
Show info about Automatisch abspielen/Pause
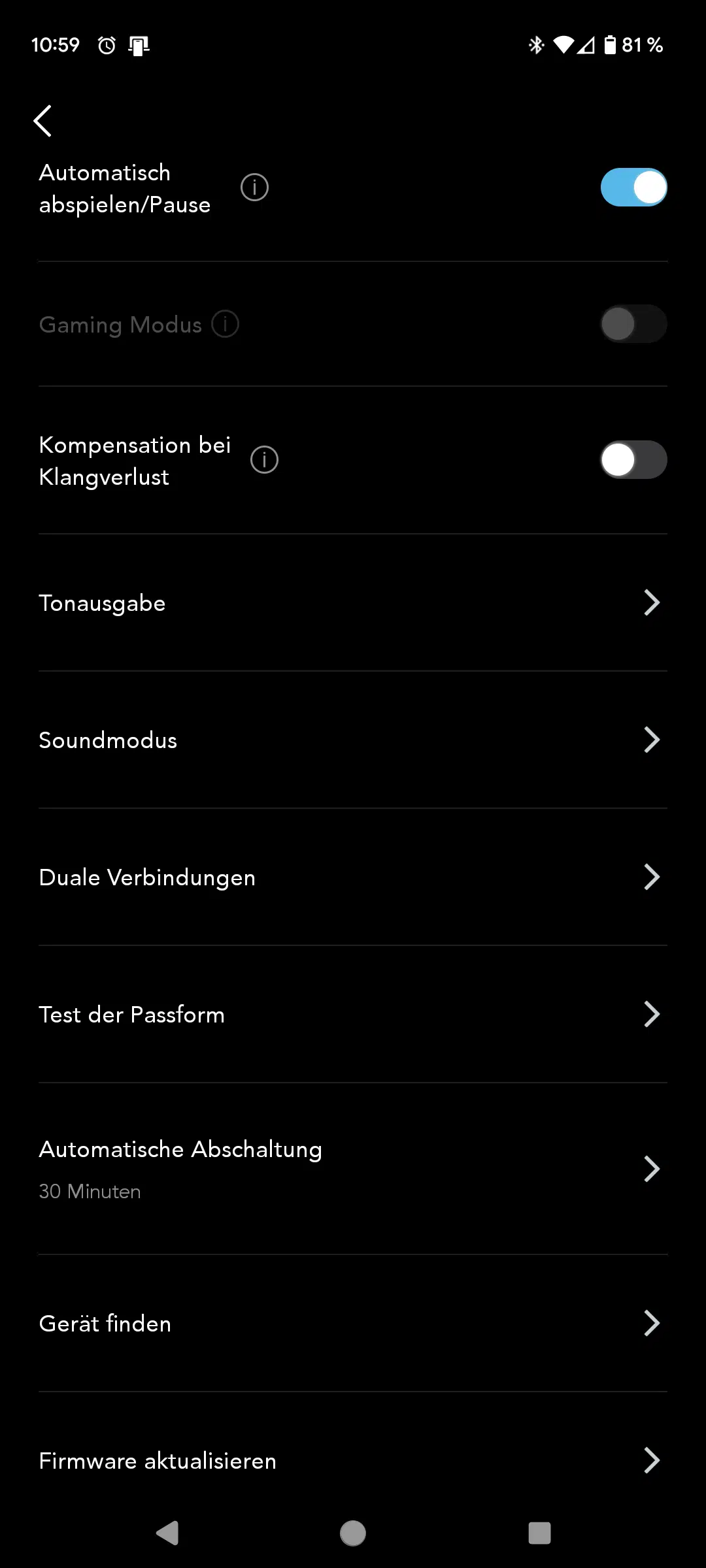point(254,188)
